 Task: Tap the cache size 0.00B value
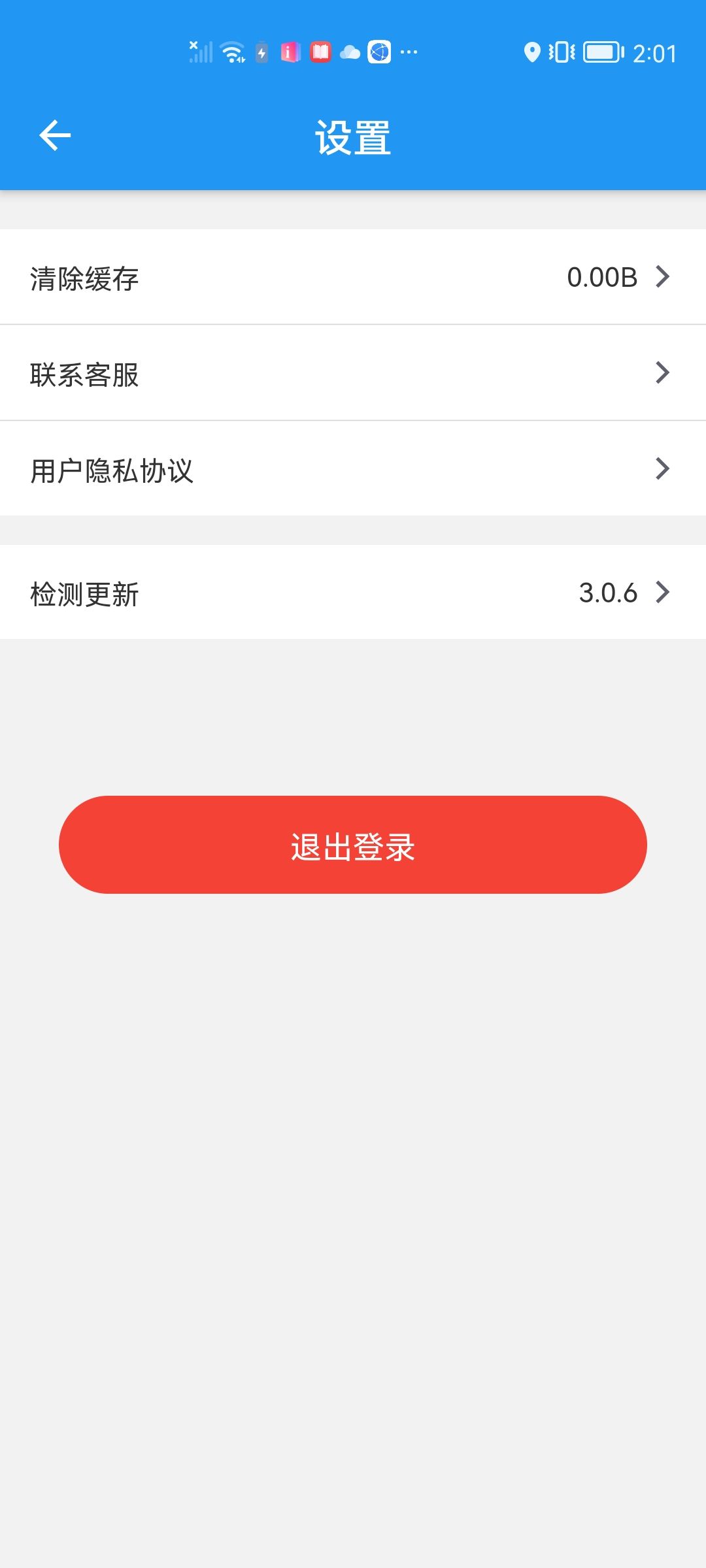coord(601,277)
